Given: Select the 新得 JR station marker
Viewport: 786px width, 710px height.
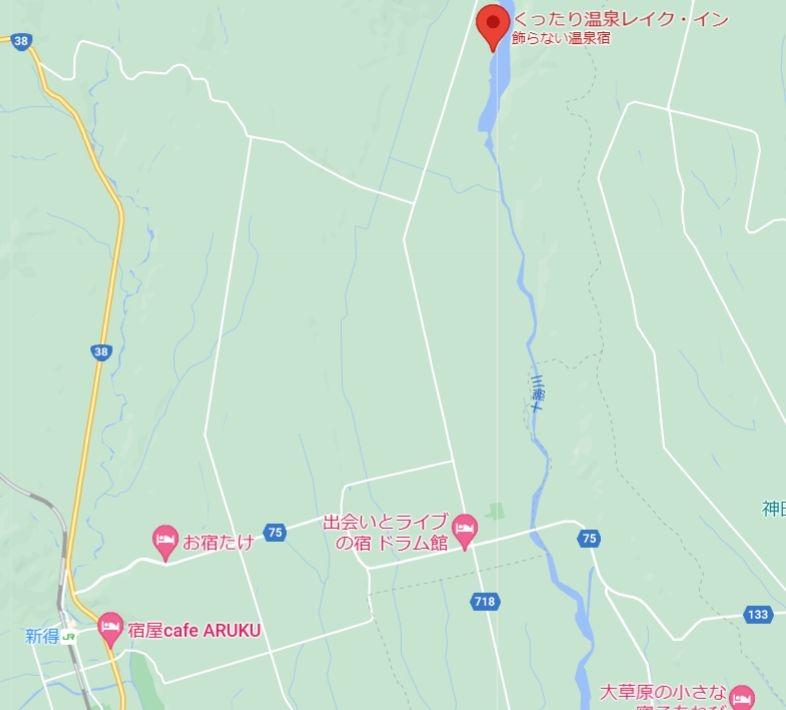Looking at the screenshot, I should [x=69, y=637].
